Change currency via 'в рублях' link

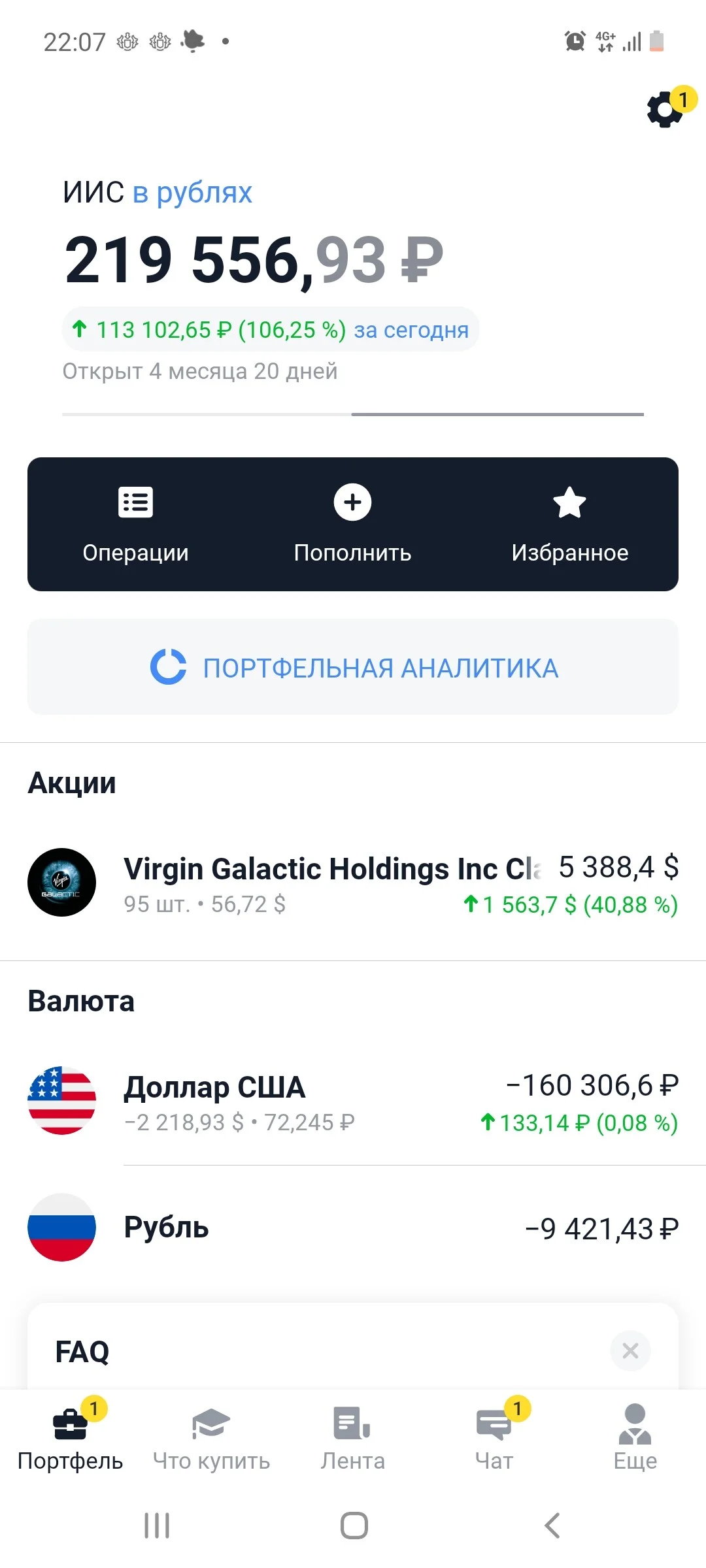(x=192, y=193)
